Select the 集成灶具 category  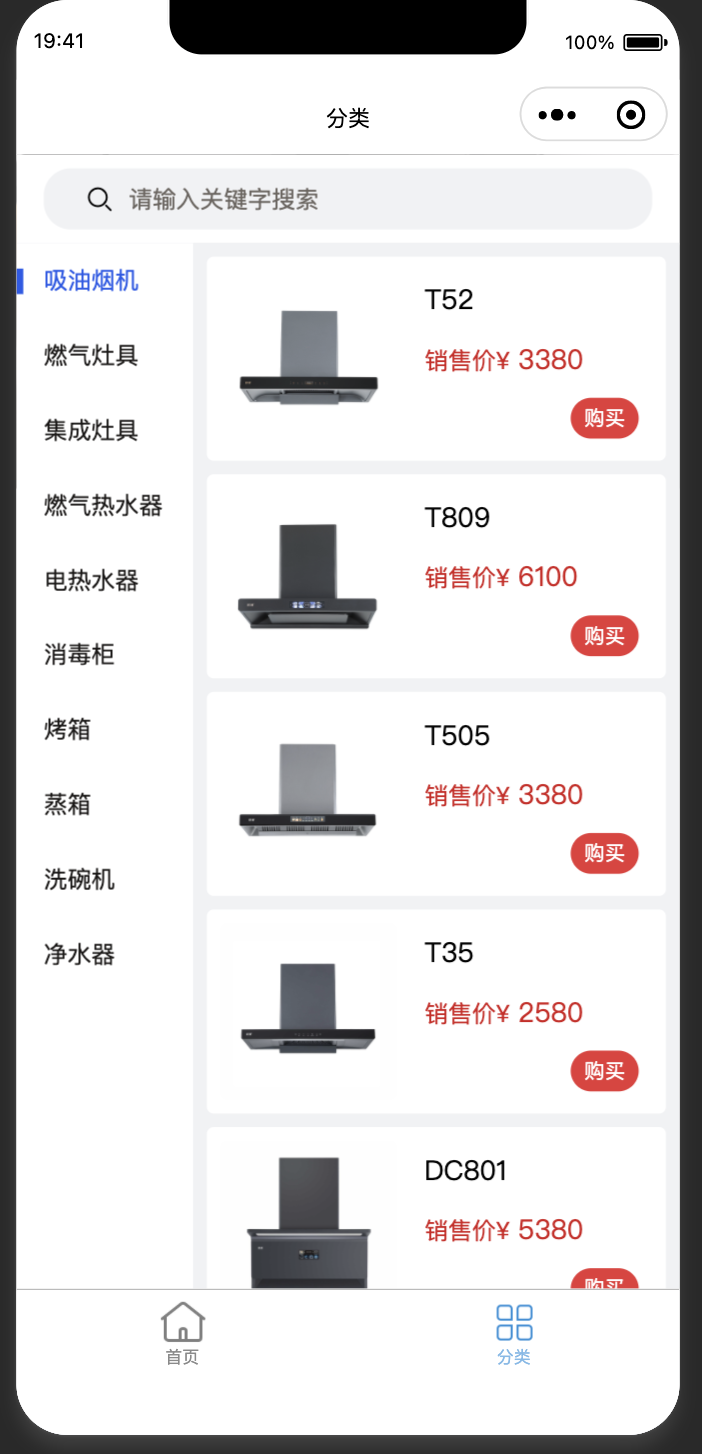pos(91,430)
